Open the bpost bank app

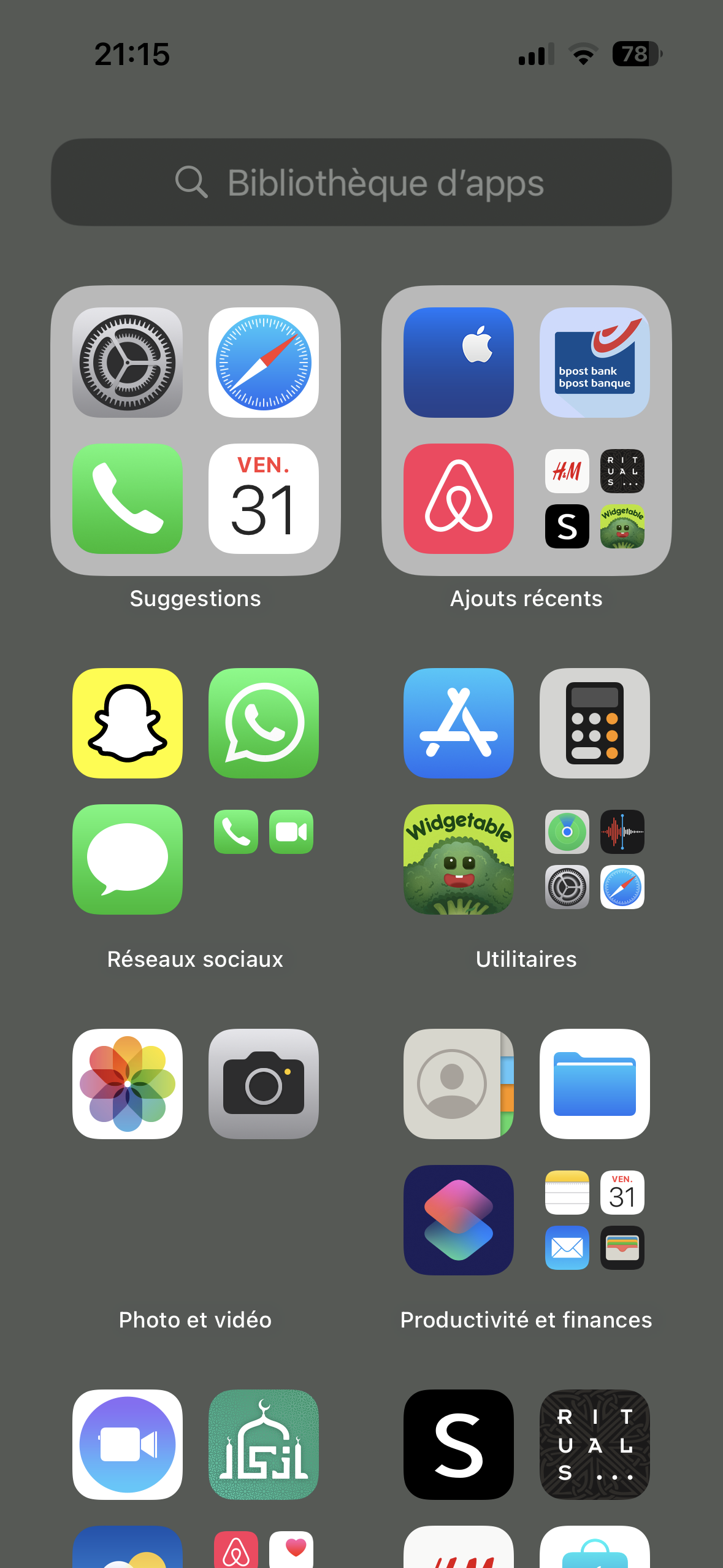tap(594, 363)
